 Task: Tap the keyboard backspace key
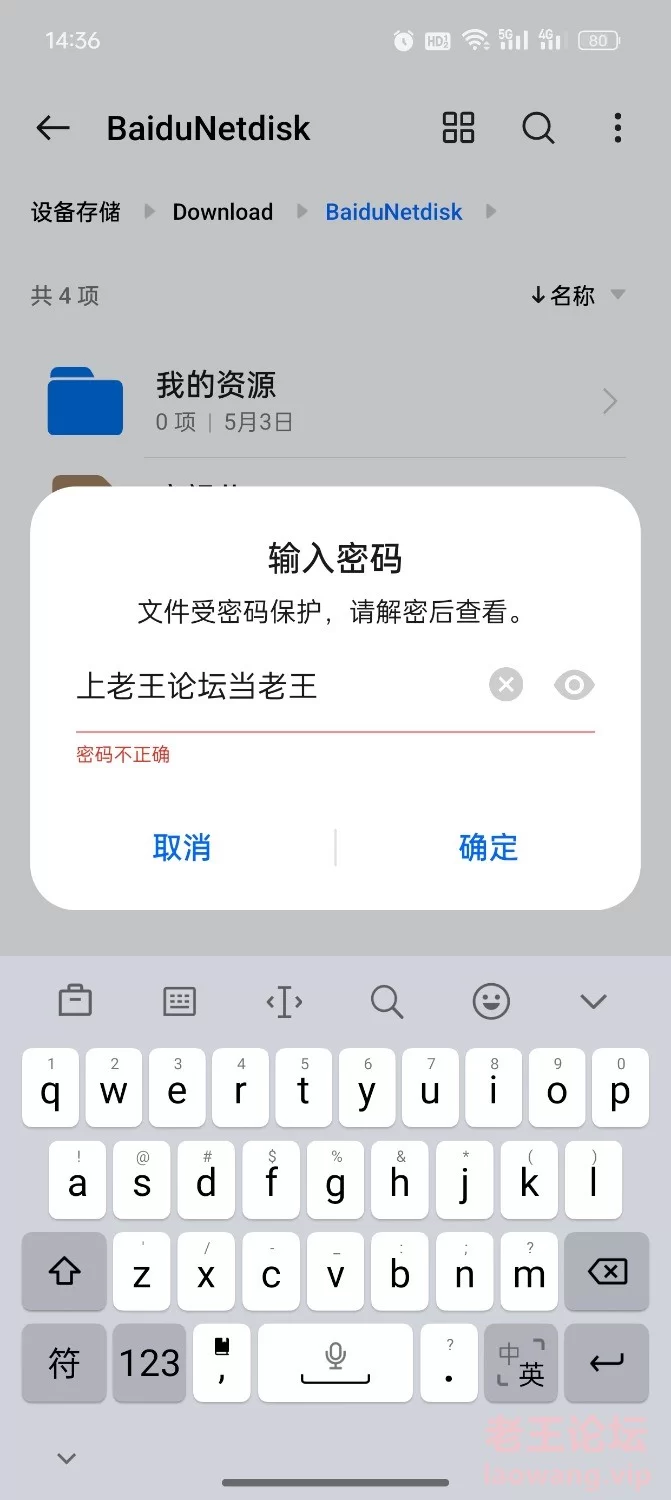(607, 1272)
